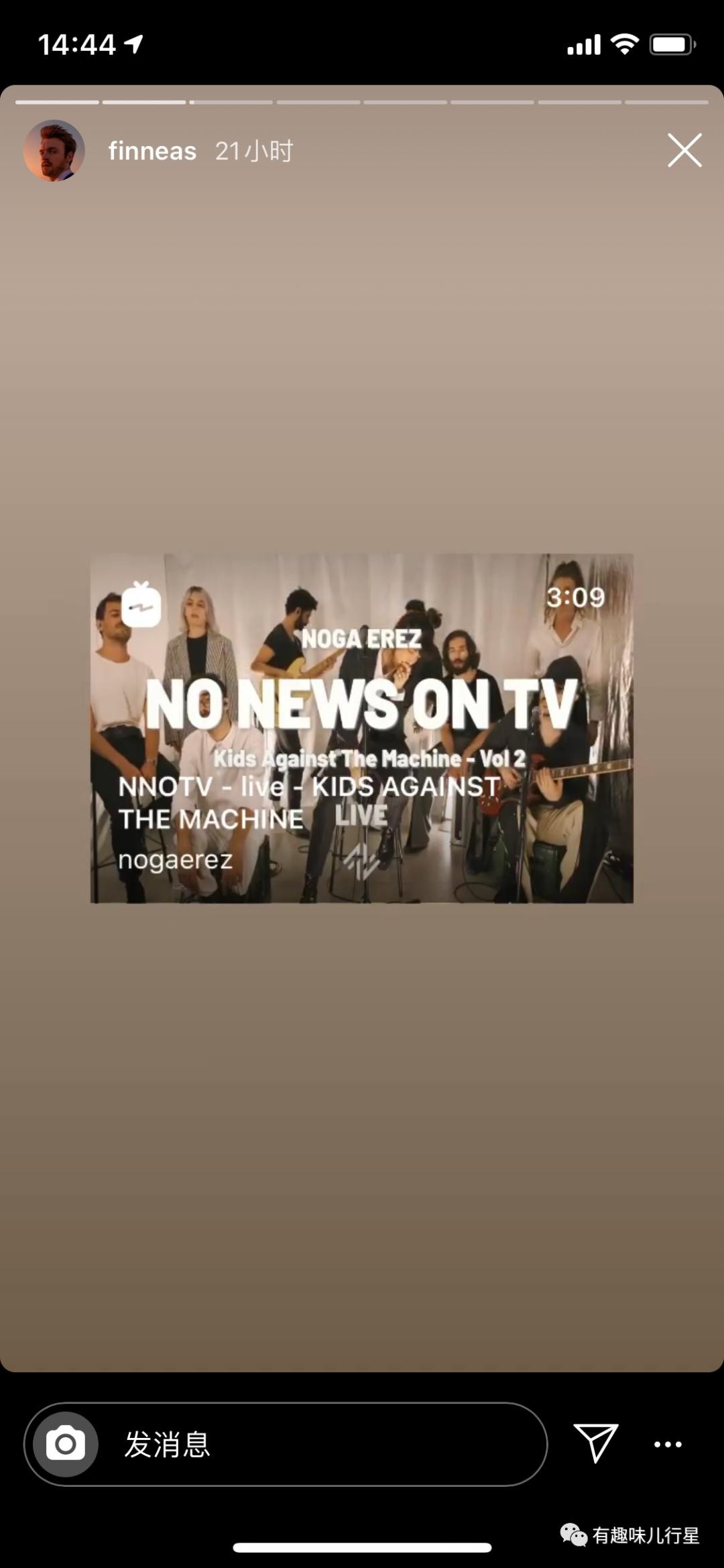Share this story via paper plane icon
This screenshot has height=1568, width=724.
click(595, 1443)
